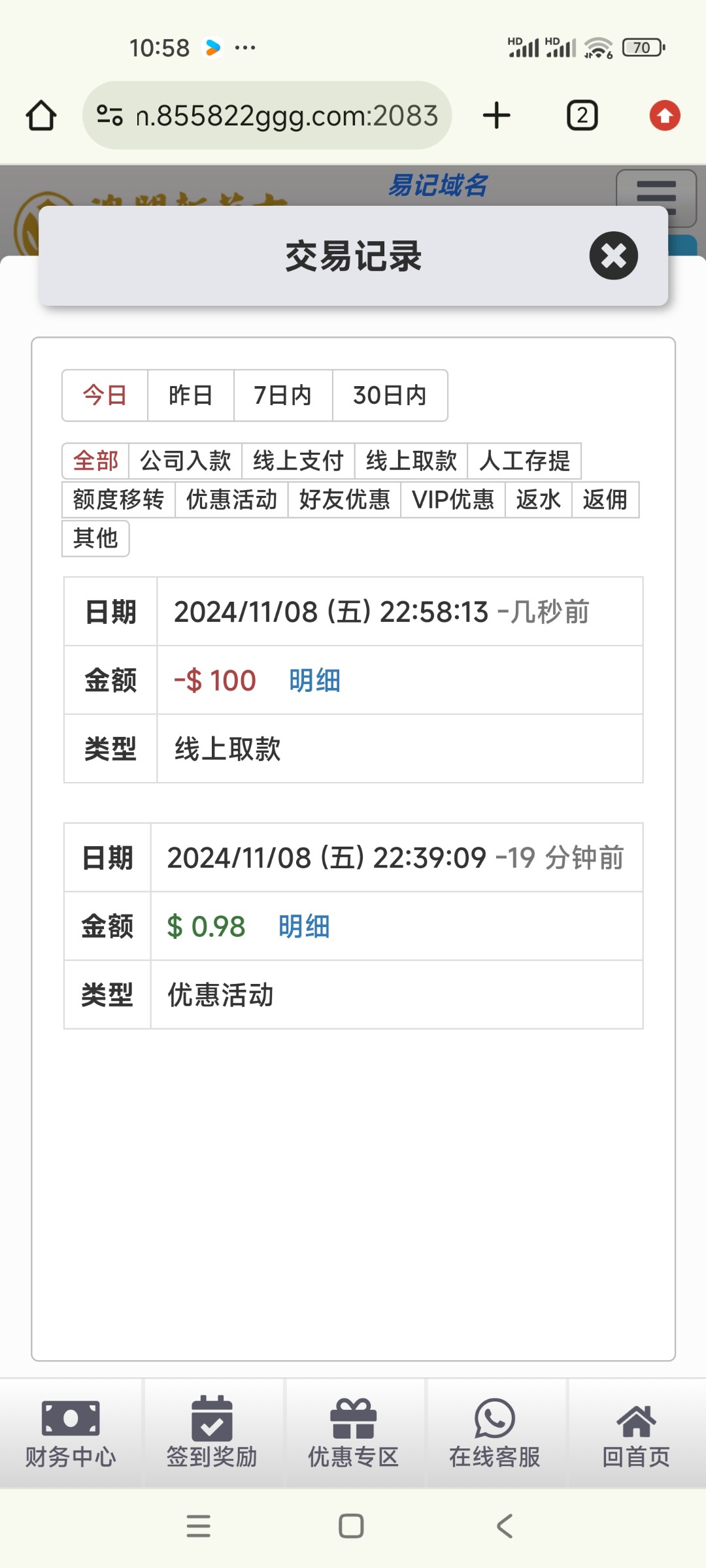Show records for 30日内

click(390, 395)
